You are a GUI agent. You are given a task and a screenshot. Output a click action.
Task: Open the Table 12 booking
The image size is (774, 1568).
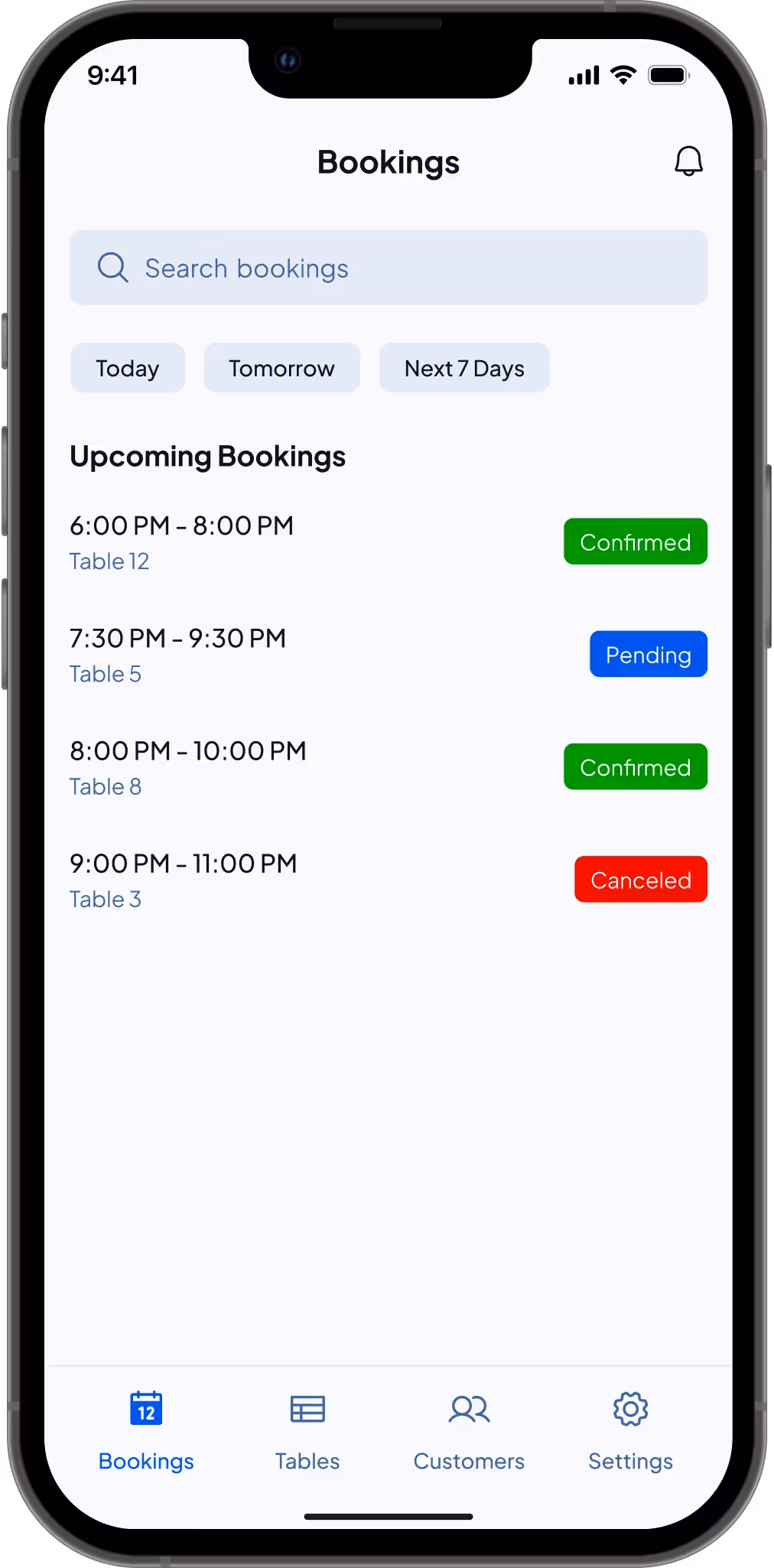pyautogui.click(x=389, y=542)
